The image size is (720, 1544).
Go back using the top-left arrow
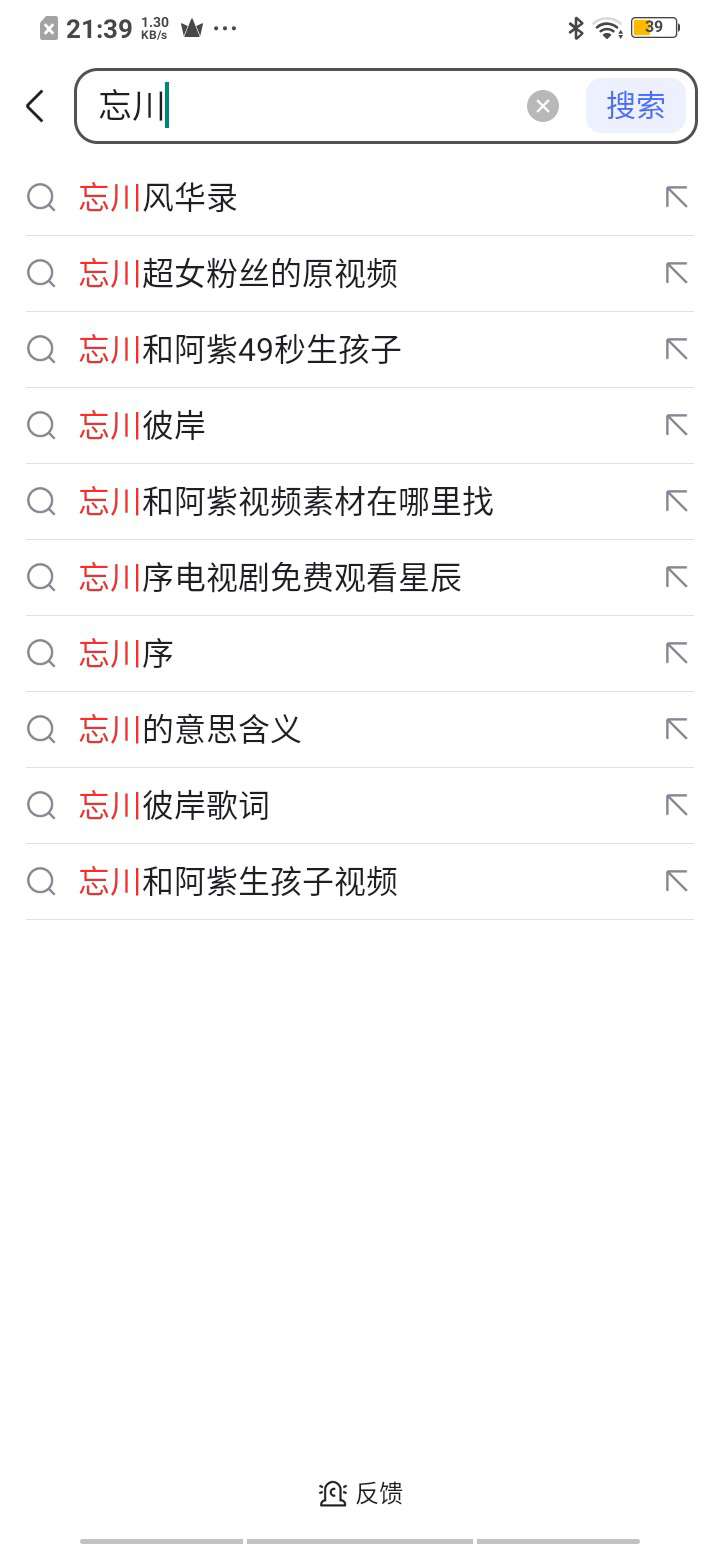[36, 106]
